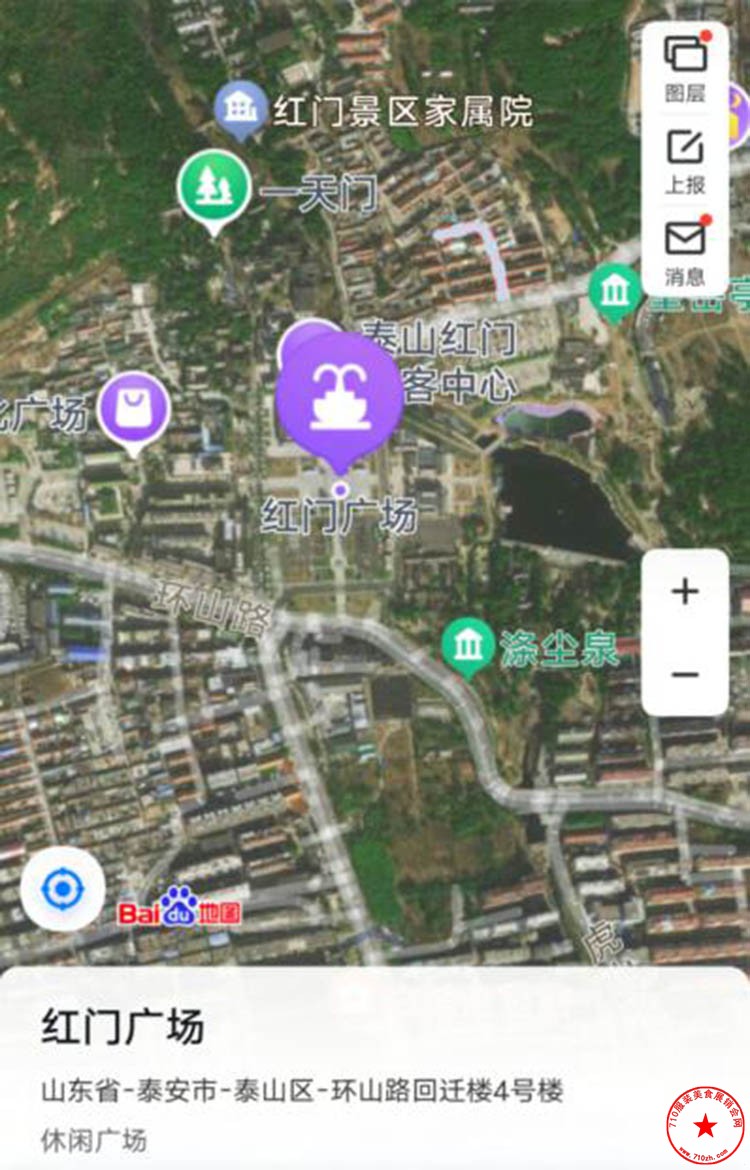Zoom out the map with minus

coord(685,675)
